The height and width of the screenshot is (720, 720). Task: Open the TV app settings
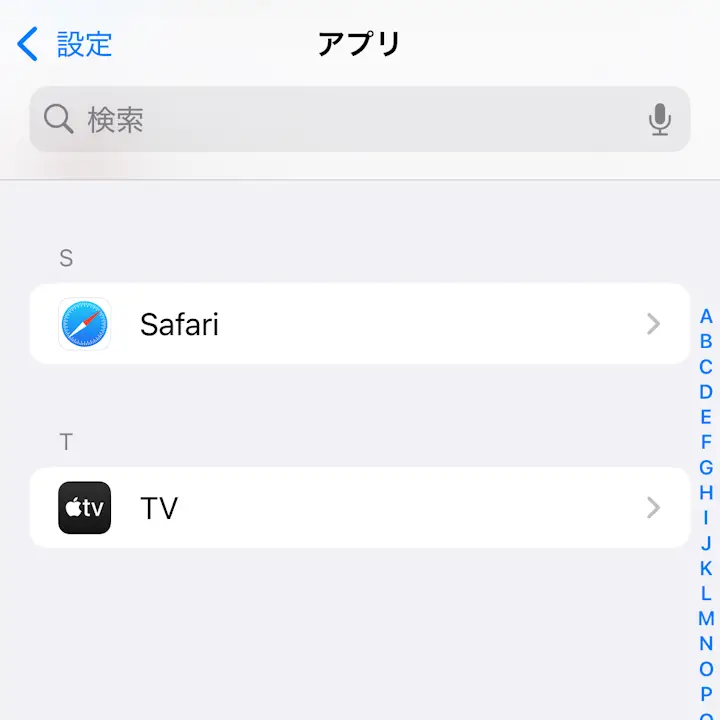[360, 508]
